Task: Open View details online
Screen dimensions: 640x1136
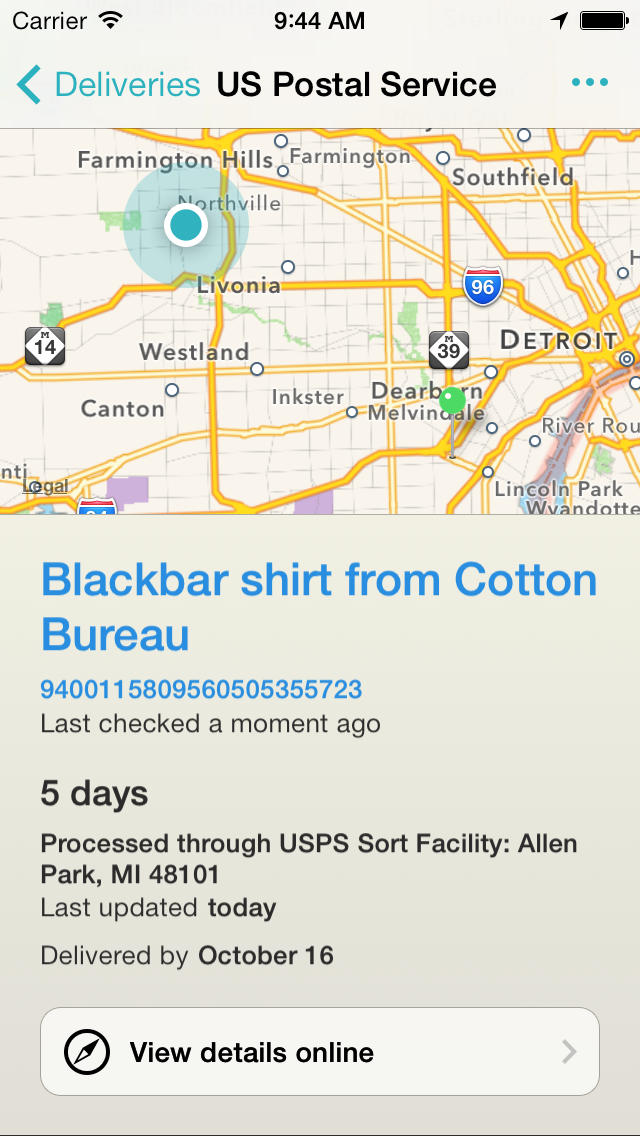Action: [x=320, y=1052]
